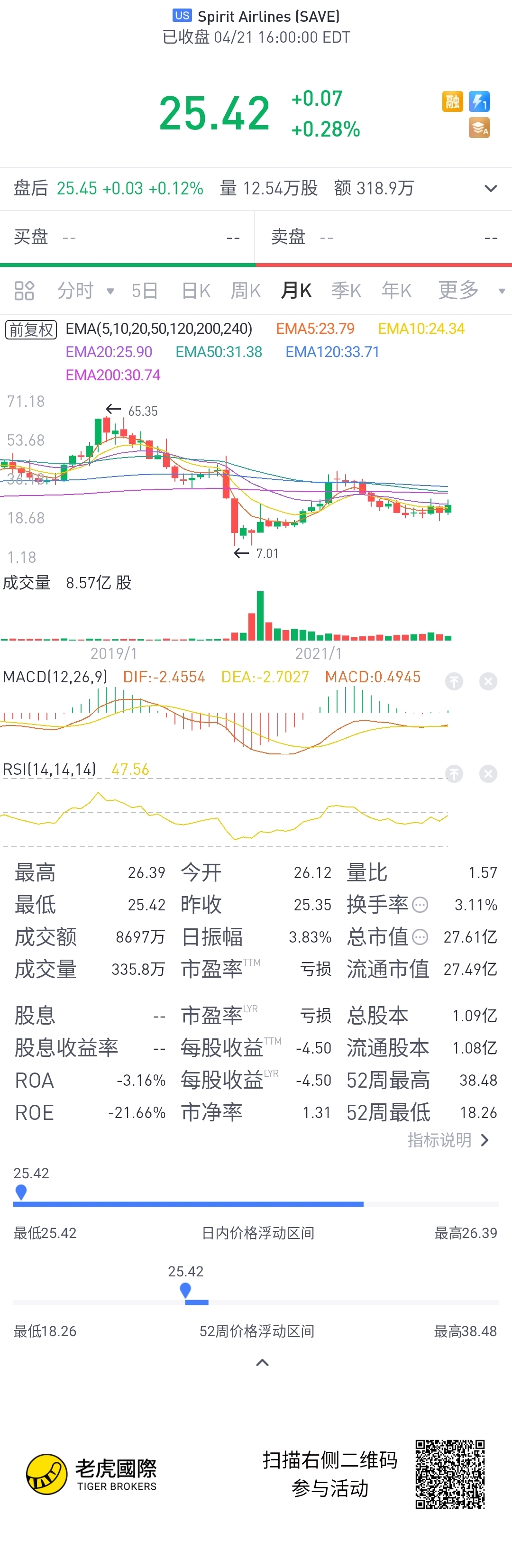Select the 月K chart tab
This screenshot has height=1568, width=512.
click(296, 291)
